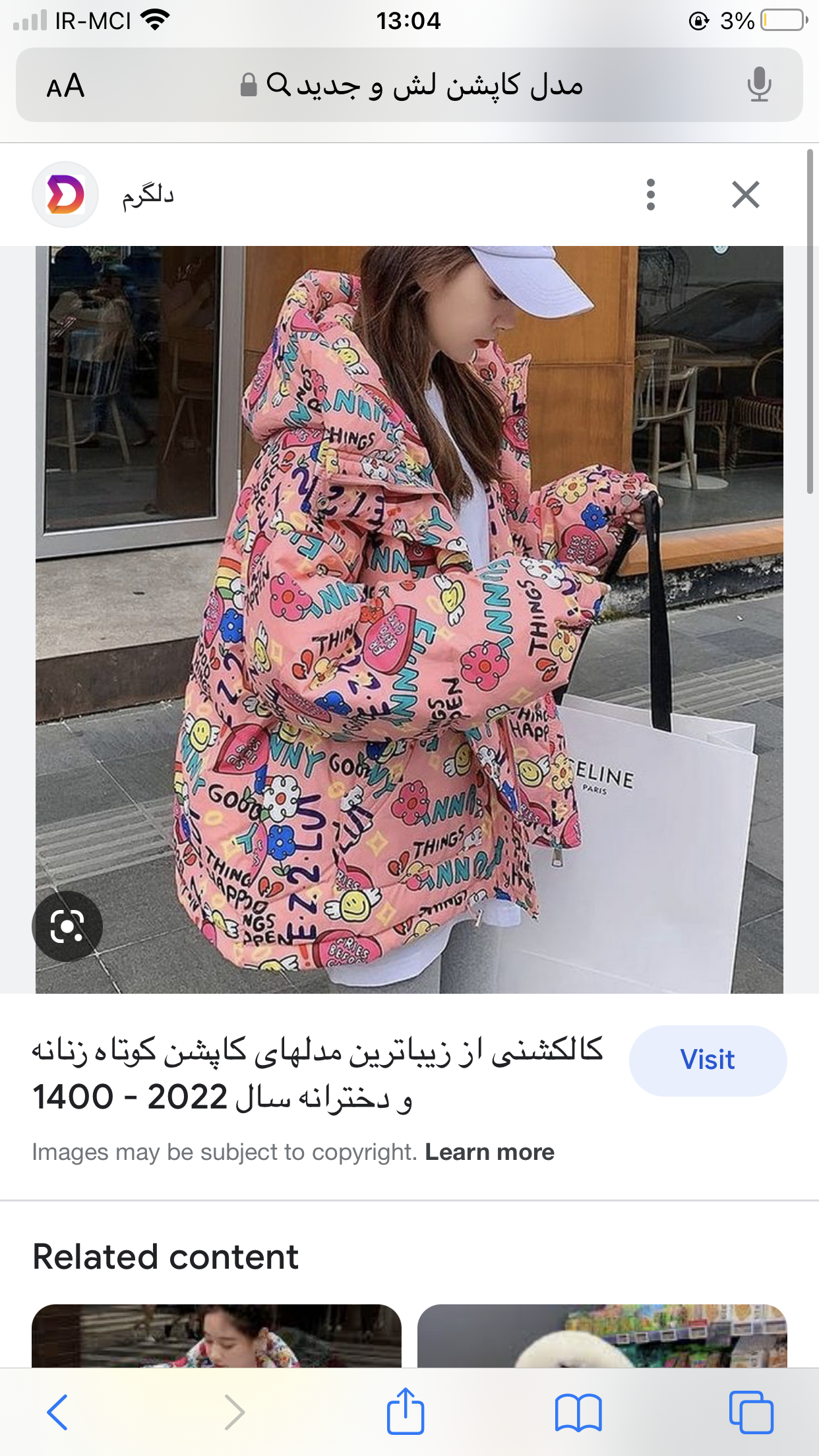The image size is (819, 1456).
Task: Open the second related content image
Action: tap(602, 1335)
